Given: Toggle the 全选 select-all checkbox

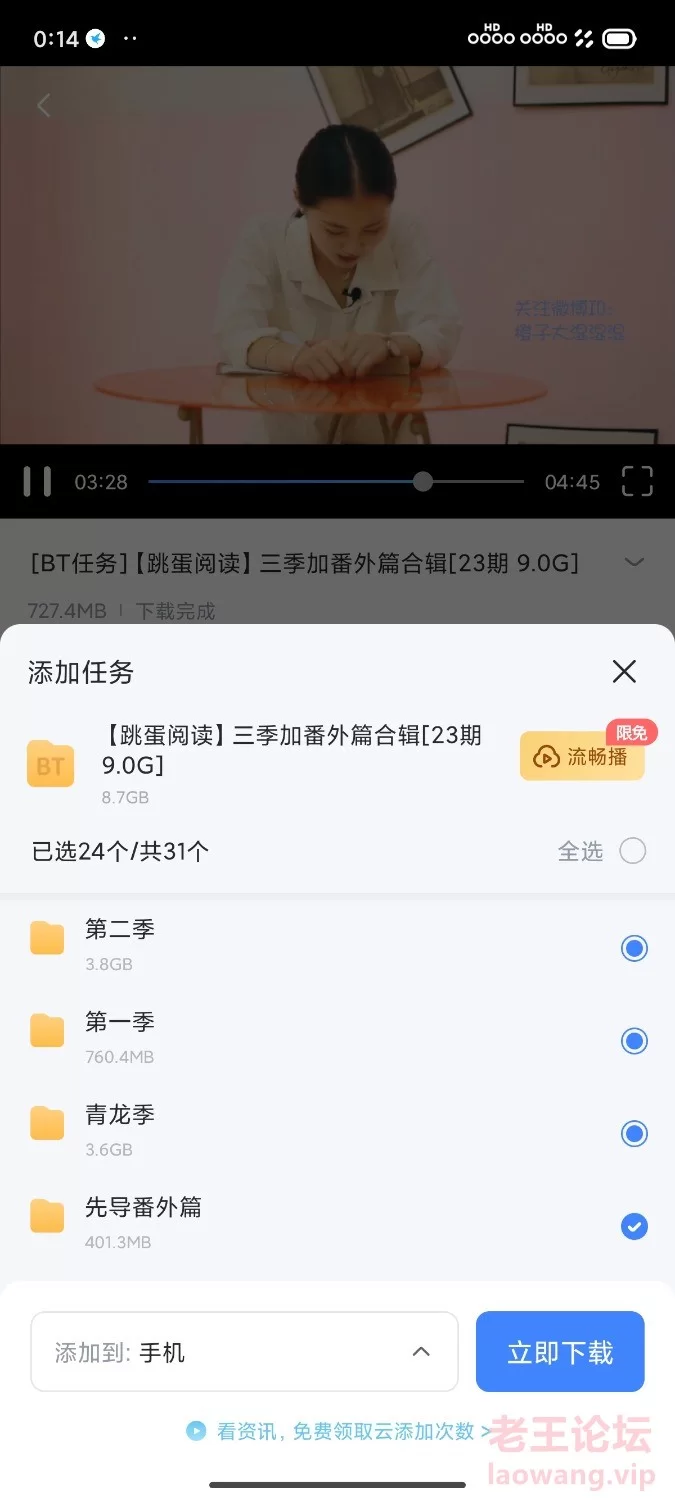Looking at the screenshot, I should tap(632, 851).
